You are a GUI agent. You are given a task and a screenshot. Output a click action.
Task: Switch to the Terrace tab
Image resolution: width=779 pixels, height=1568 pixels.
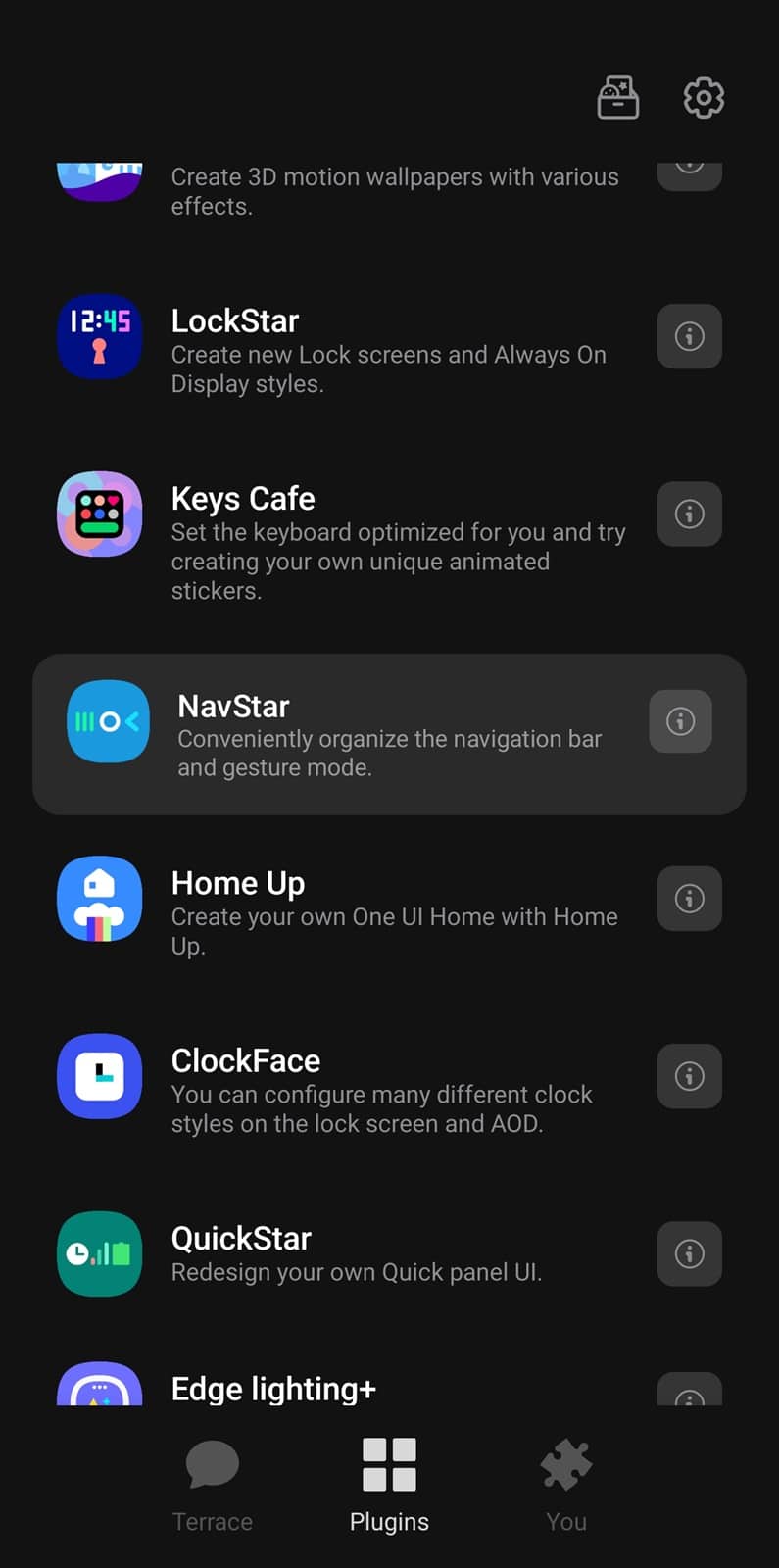(x=213, y=1484)
